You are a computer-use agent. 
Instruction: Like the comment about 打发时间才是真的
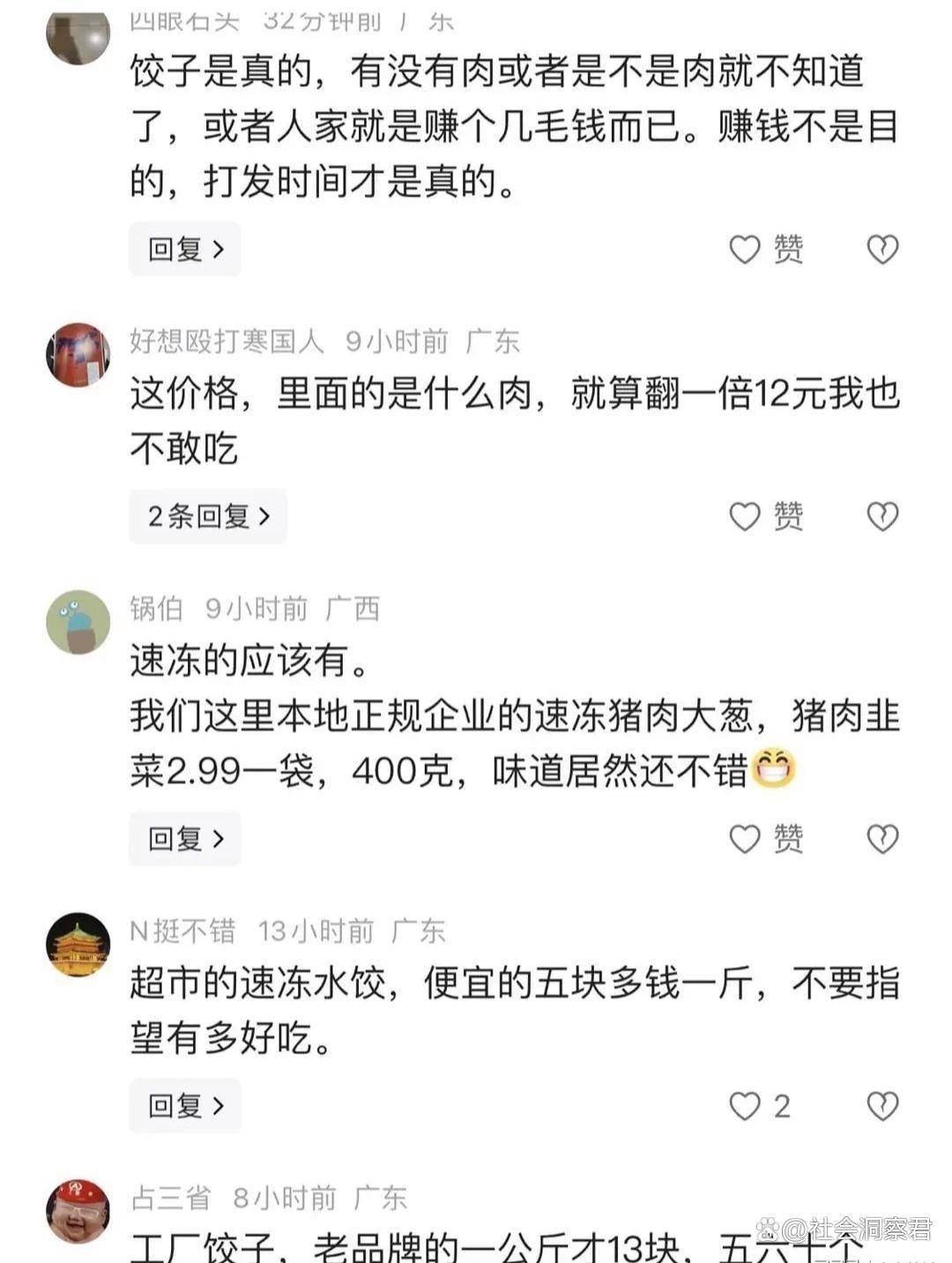click(x=745, y=249)
